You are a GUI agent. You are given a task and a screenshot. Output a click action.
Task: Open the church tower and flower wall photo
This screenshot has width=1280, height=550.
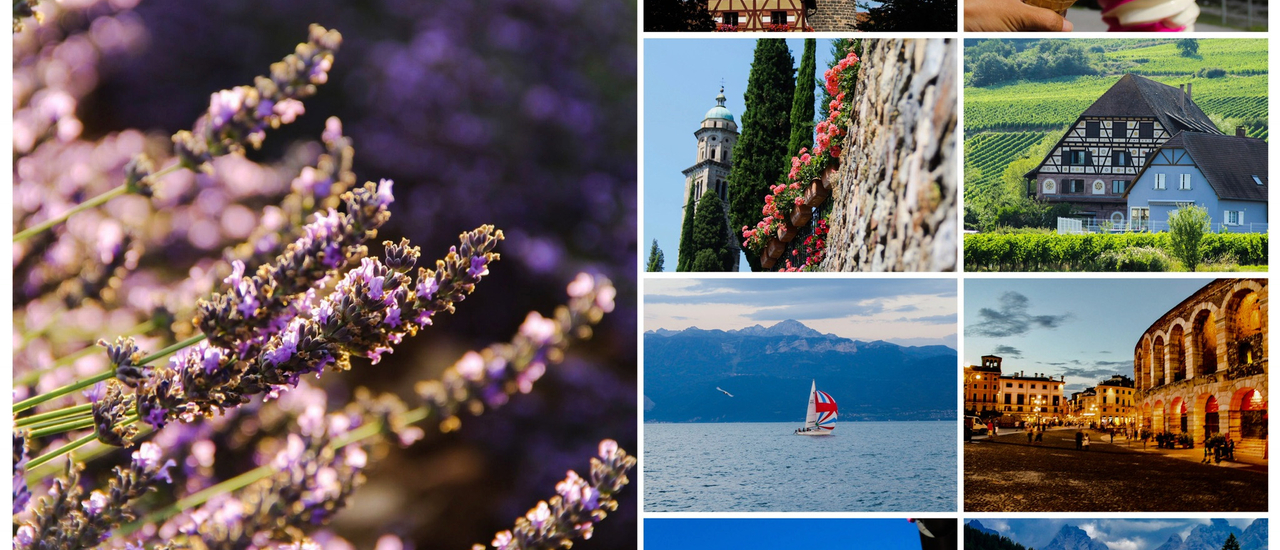800,155
